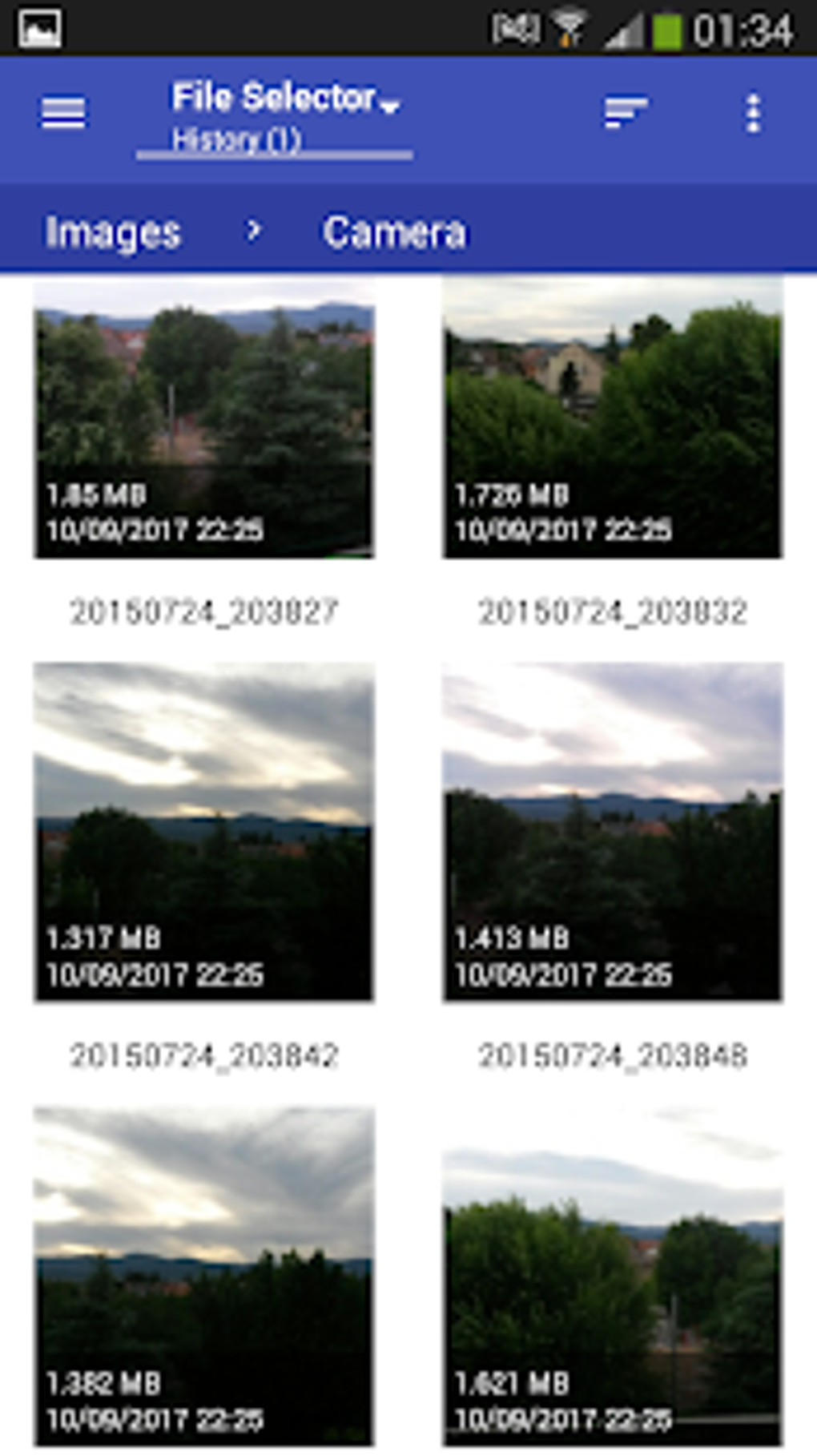Open the overflow options menu
Screen dimensions: 817x1456
(x=754, y=112)
